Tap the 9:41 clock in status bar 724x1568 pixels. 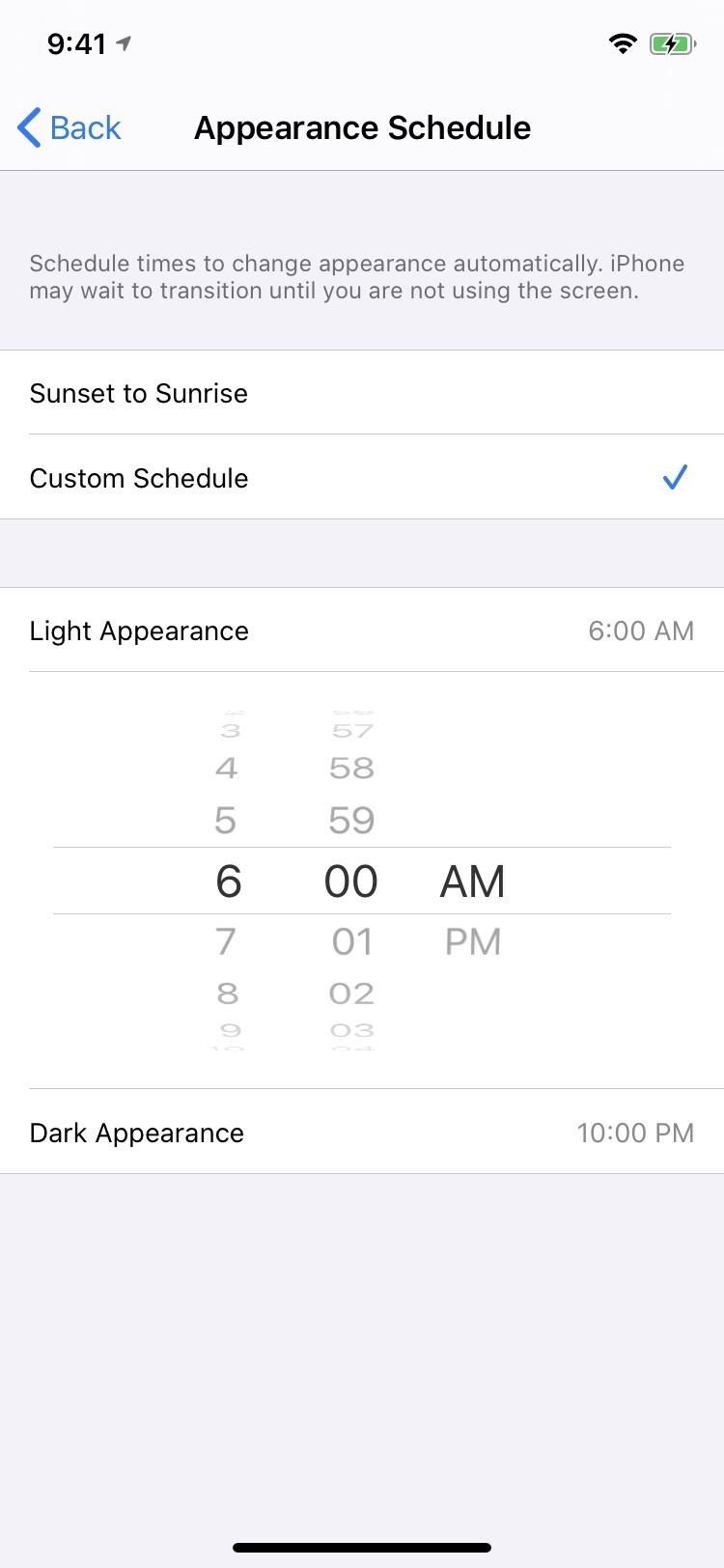[x=77, y=43]
